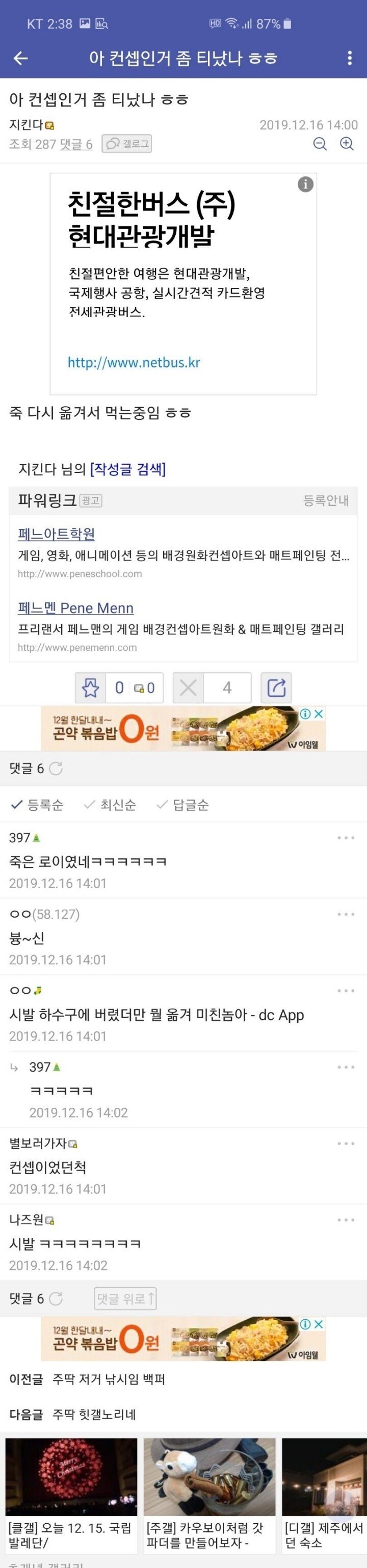The height and width of the screenshot is (1568, 367).
Task: Decrease text size with minus magnifier
Action: pyautogui.click(x=320, y=144)
